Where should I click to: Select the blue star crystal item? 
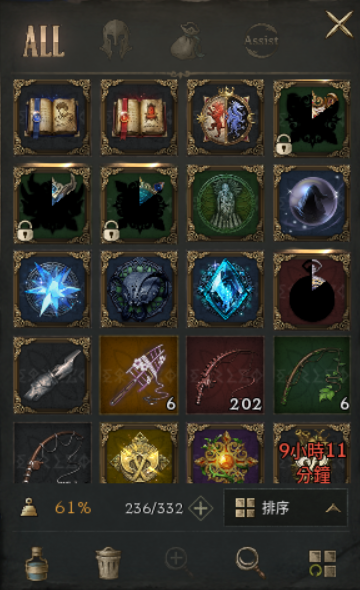(52, 289)
